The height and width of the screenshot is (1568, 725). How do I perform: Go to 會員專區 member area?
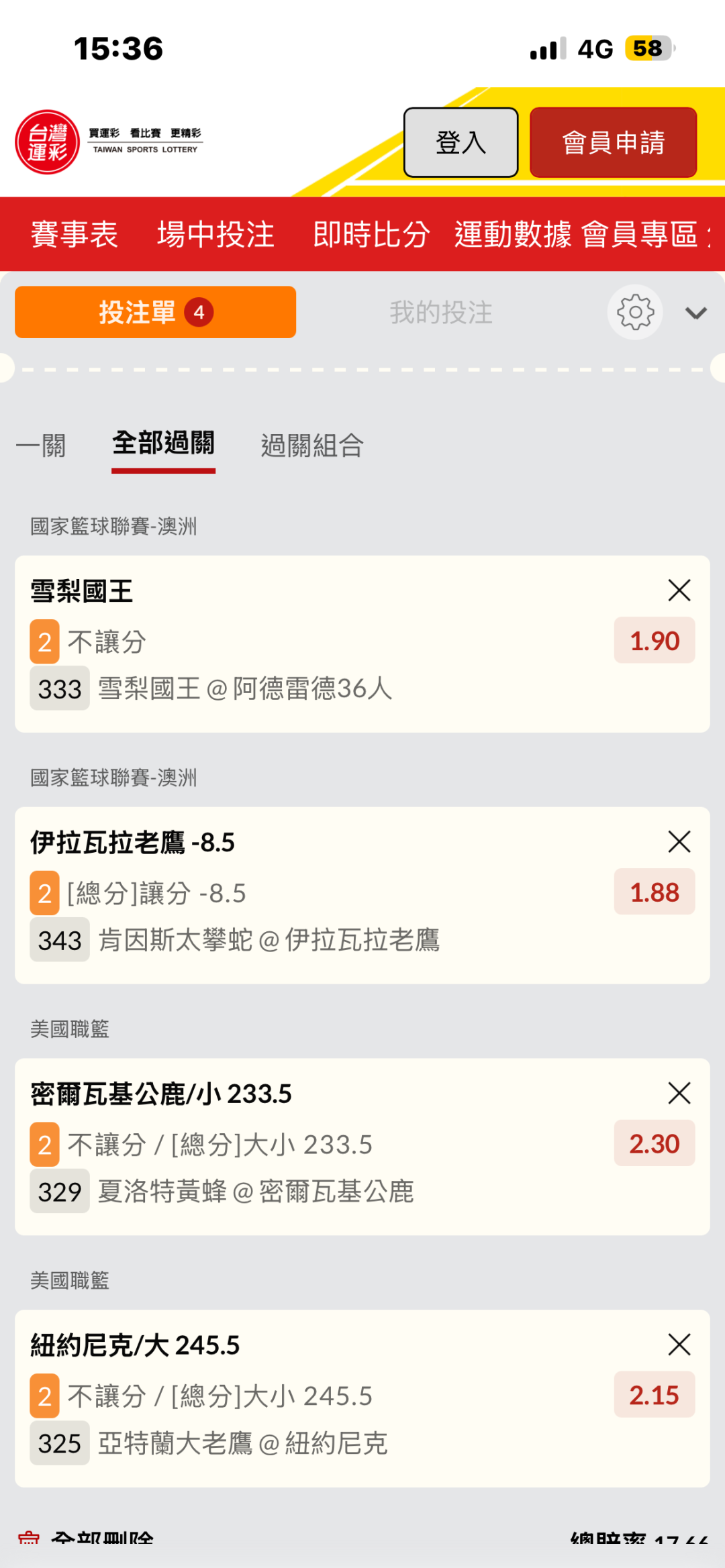[x=640, y=235]
